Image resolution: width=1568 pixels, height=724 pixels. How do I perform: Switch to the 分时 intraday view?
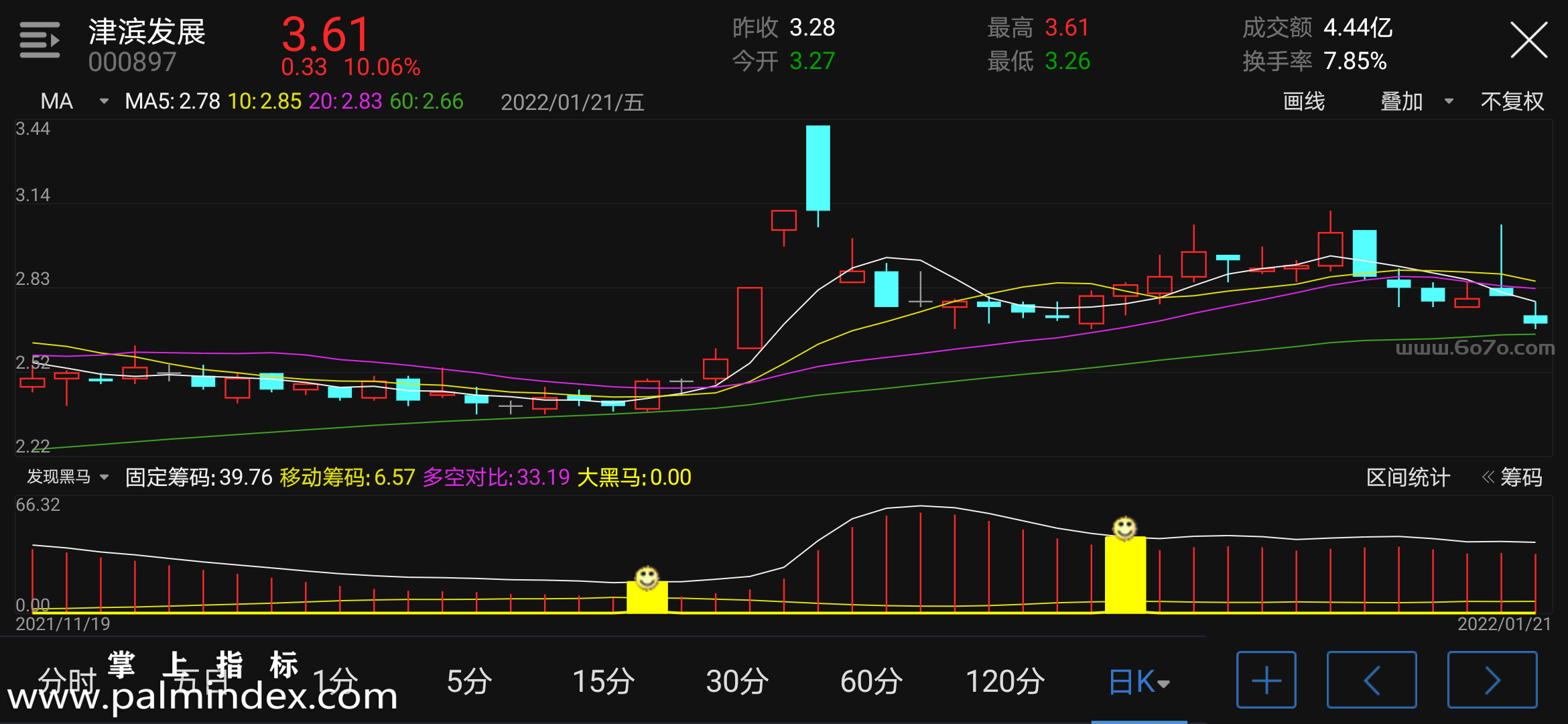coord(67,682)
